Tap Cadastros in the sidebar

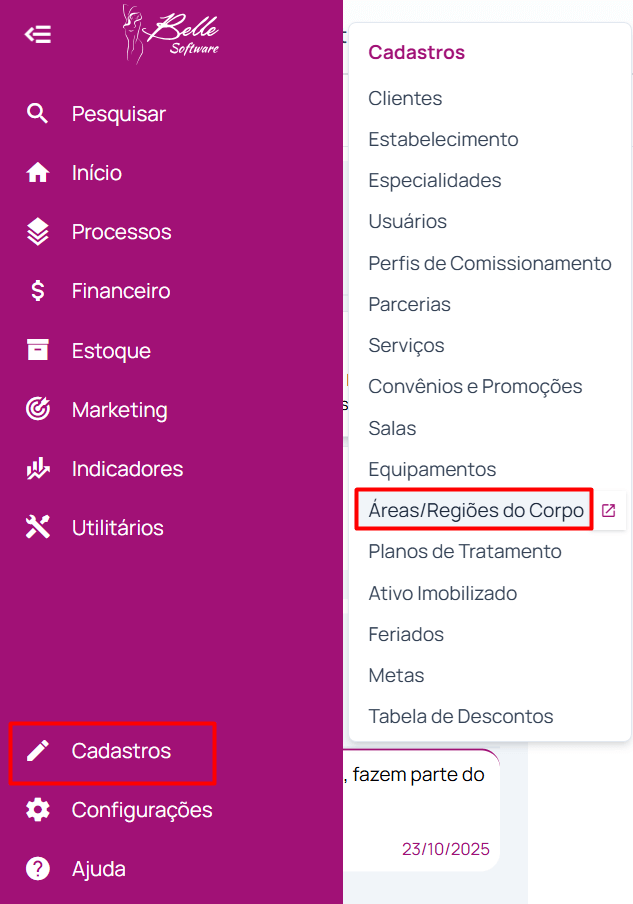click(x=121, y=751)
